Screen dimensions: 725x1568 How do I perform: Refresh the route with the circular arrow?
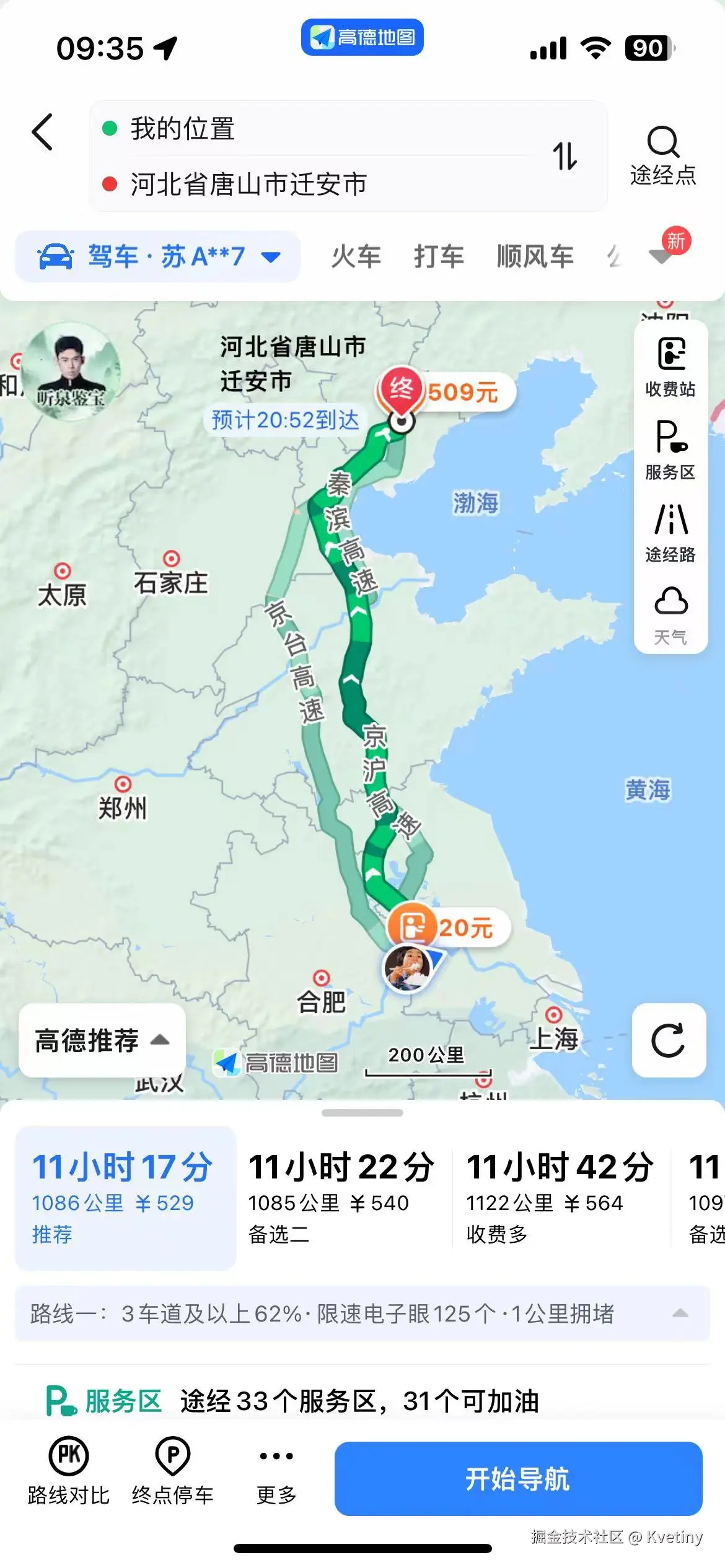[670, 1040]
